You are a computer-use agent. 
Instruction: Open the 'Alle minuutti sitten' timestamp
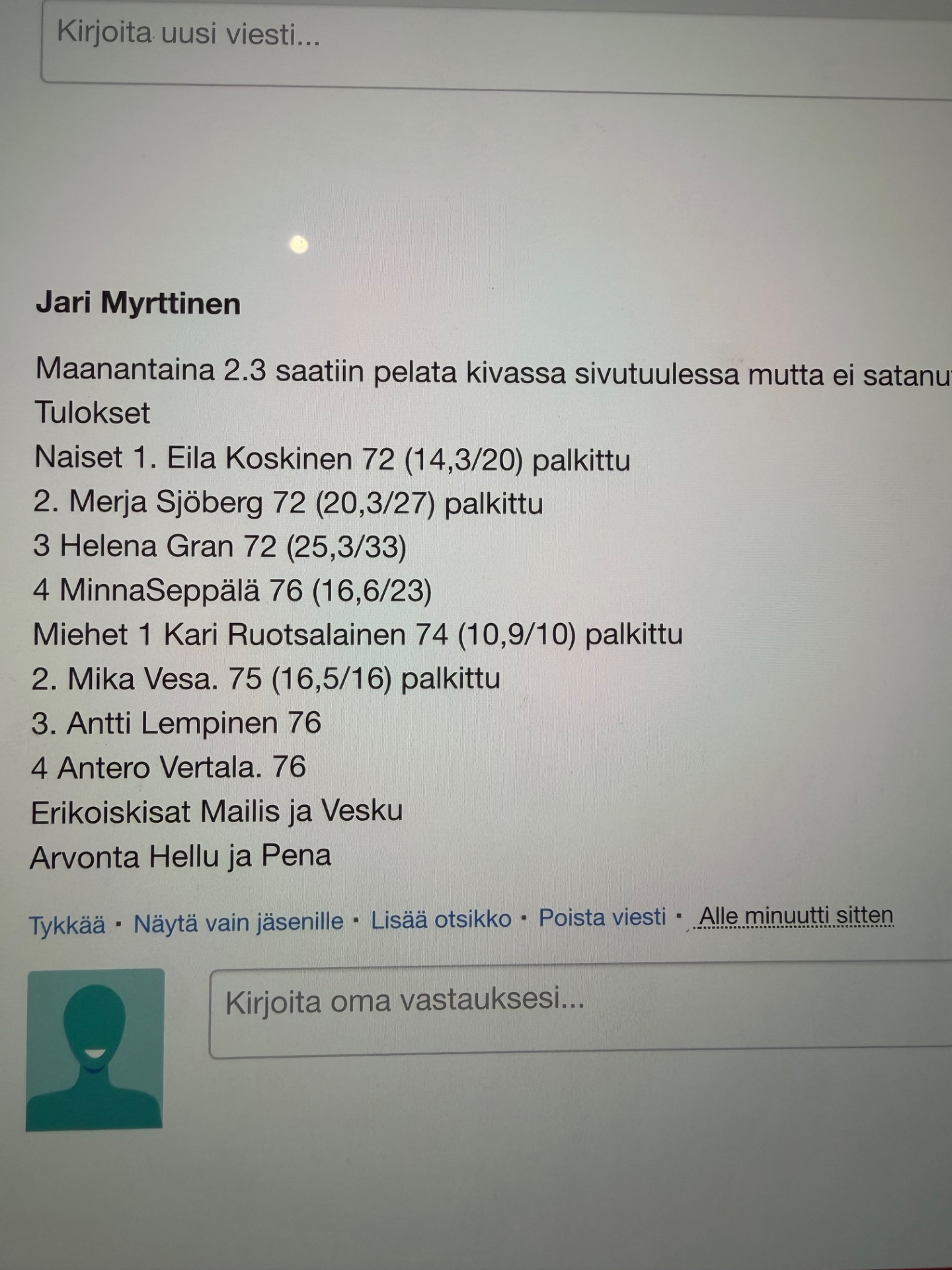[x=796, y=916]
